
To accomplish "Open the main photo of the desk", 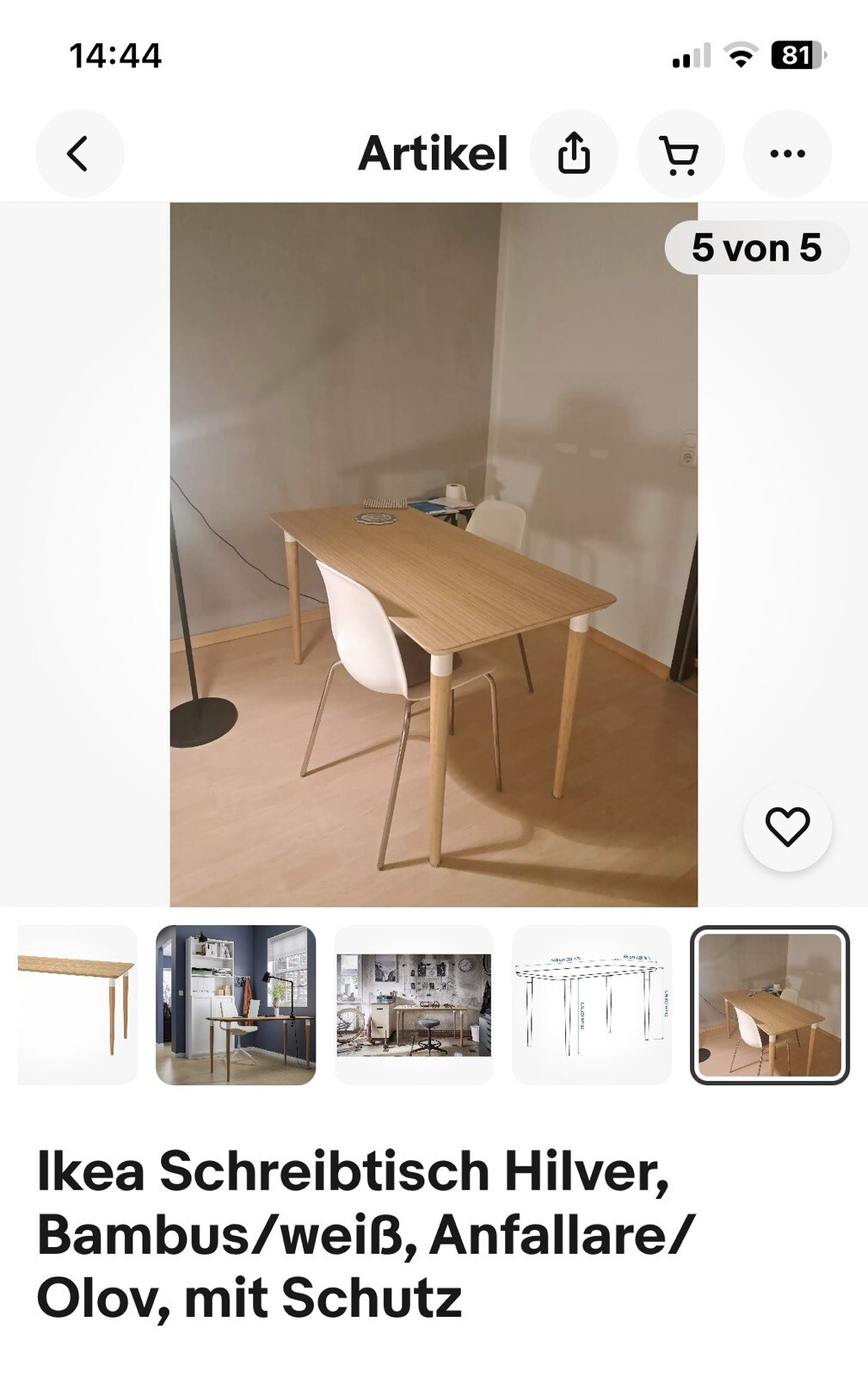I will click(x=434, y=554).
